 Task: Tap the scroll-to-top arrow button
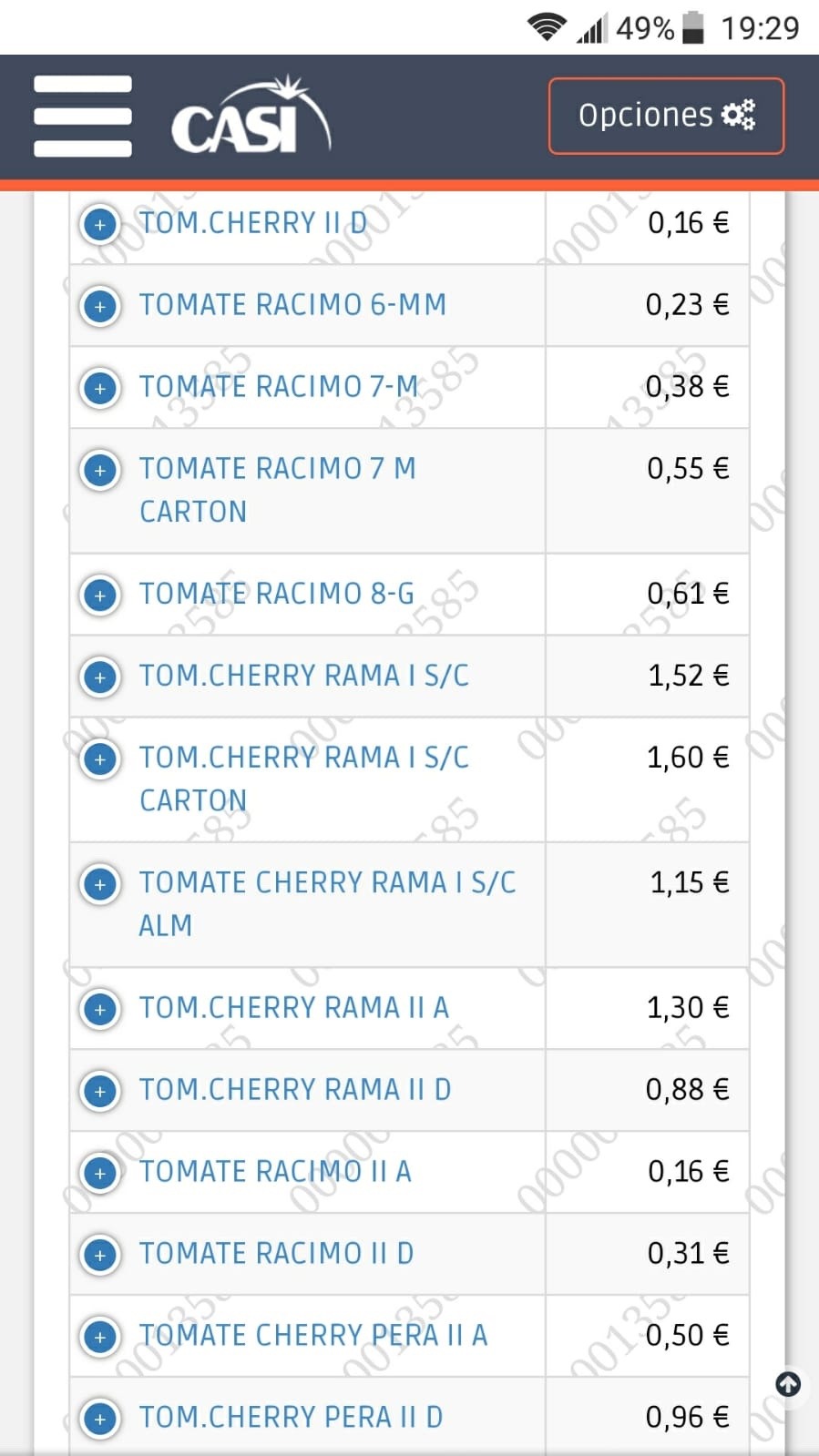(788, 1384)
